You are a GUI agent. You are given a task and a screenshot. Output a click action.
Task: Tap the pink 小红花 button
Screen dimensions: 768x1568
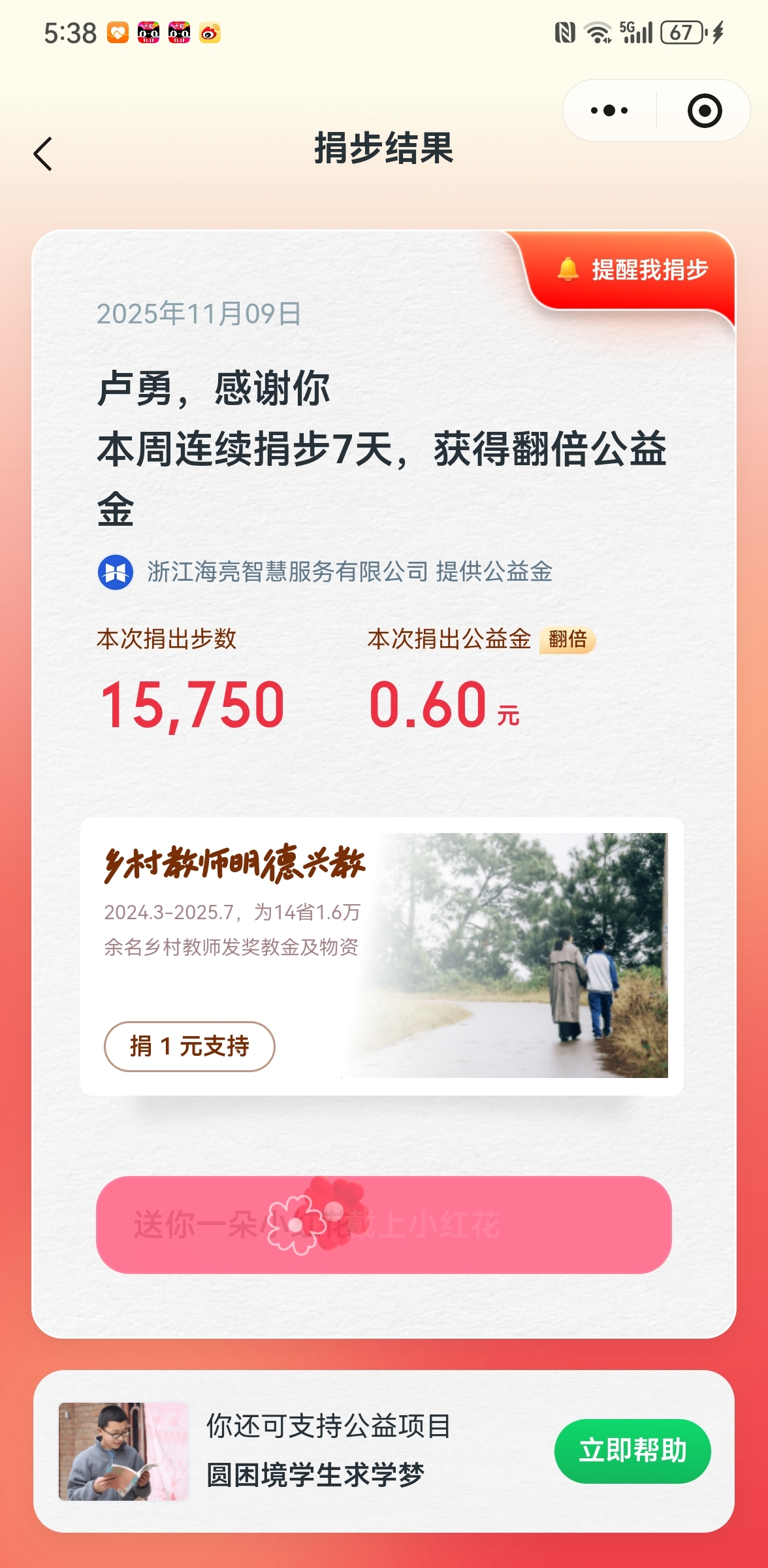(383, 1224)
